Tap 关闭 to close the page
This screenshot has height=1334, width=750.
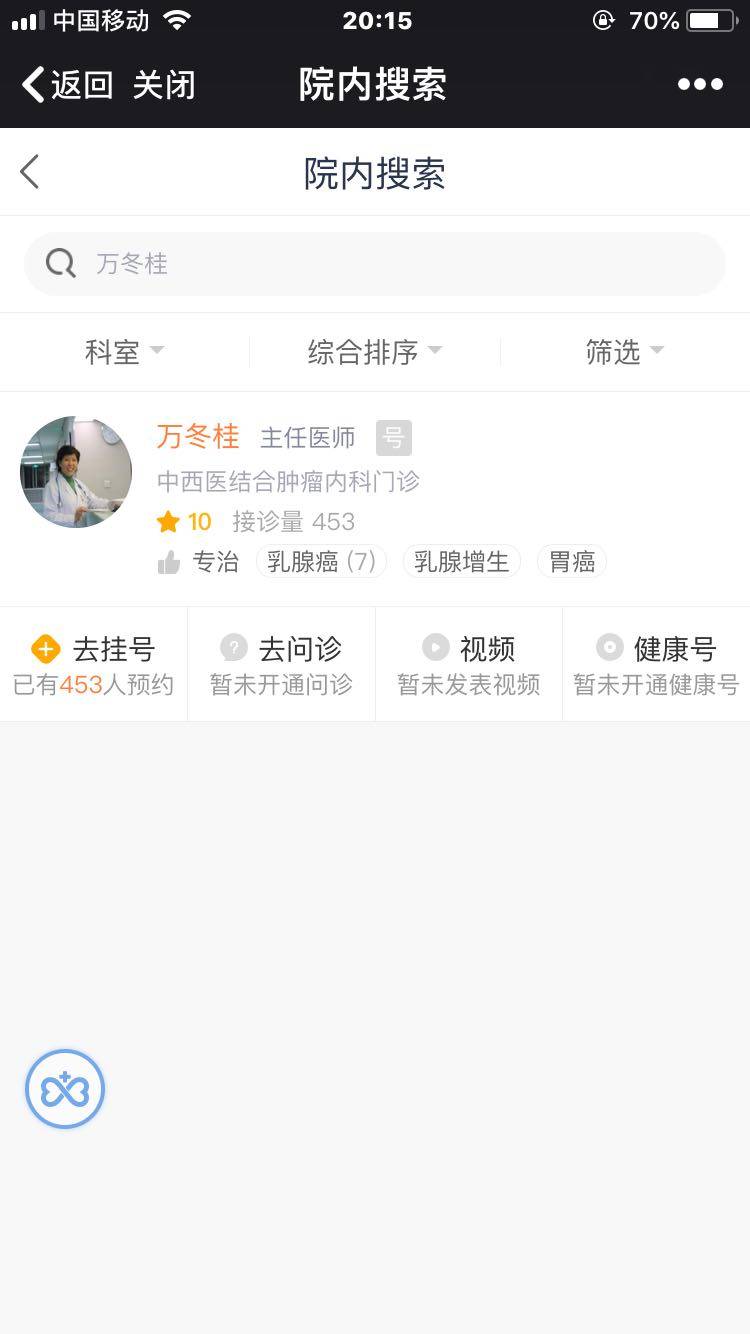(x=164, y=85)
